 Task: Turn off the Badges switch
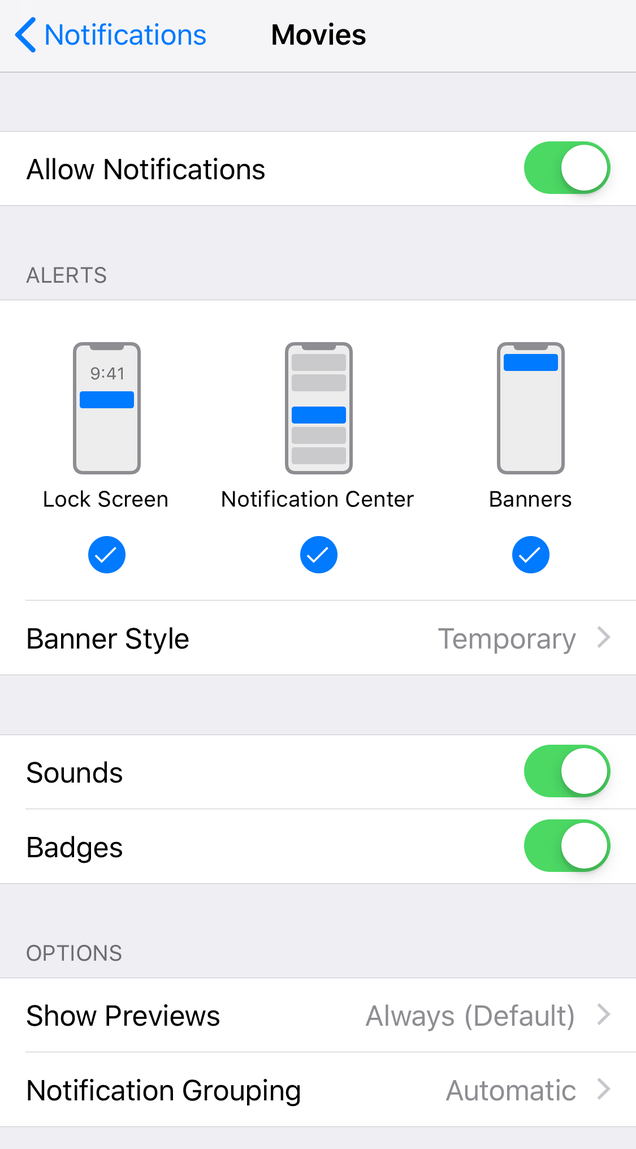coord(567,846)
